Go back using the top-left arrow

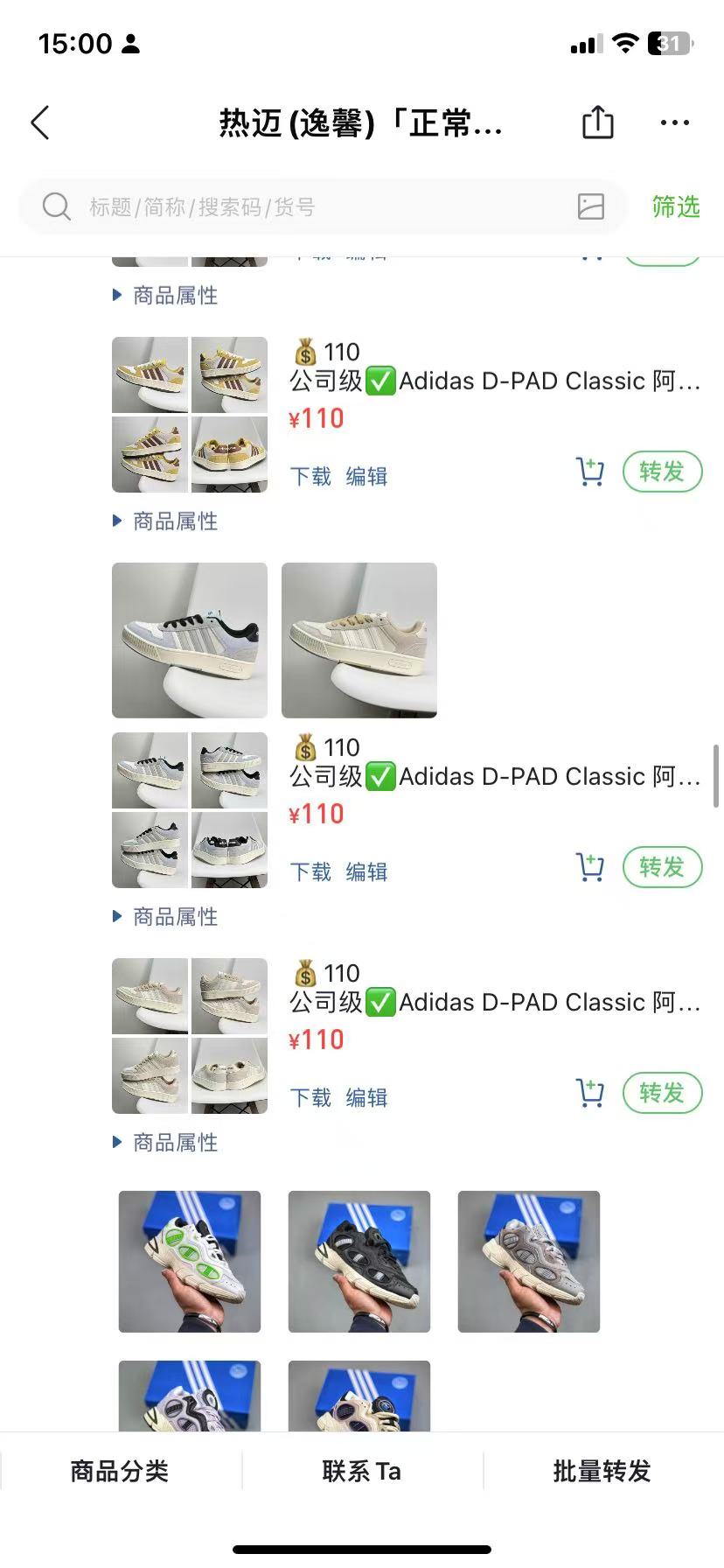(x=40, y=123)
